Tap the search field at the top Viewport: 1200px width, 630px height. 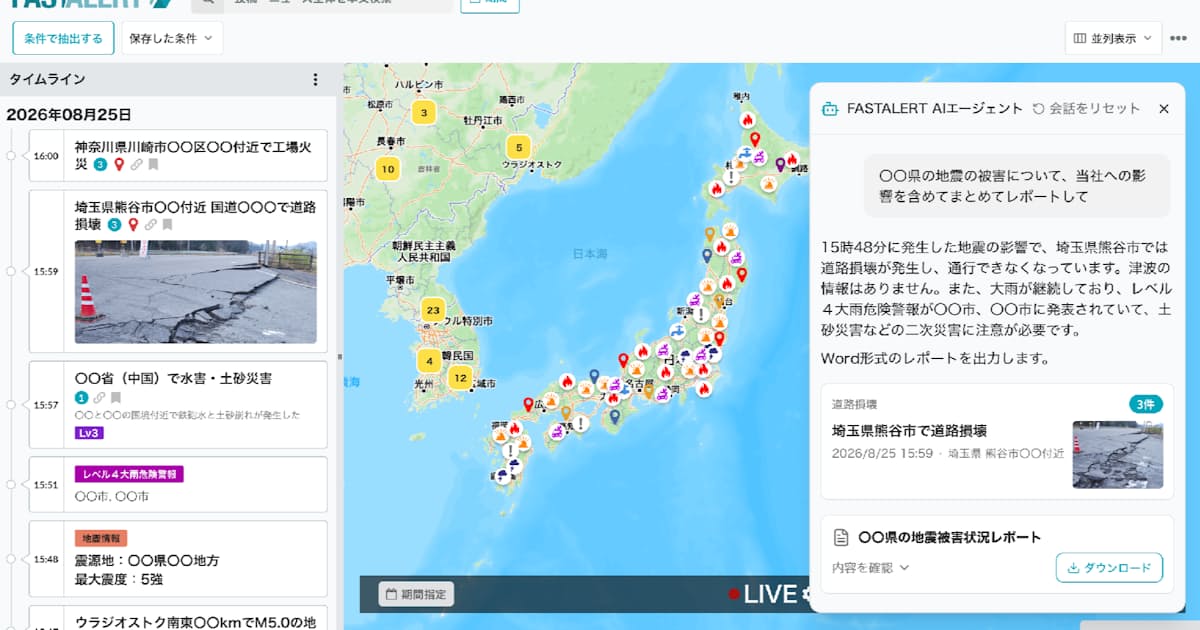321,4
